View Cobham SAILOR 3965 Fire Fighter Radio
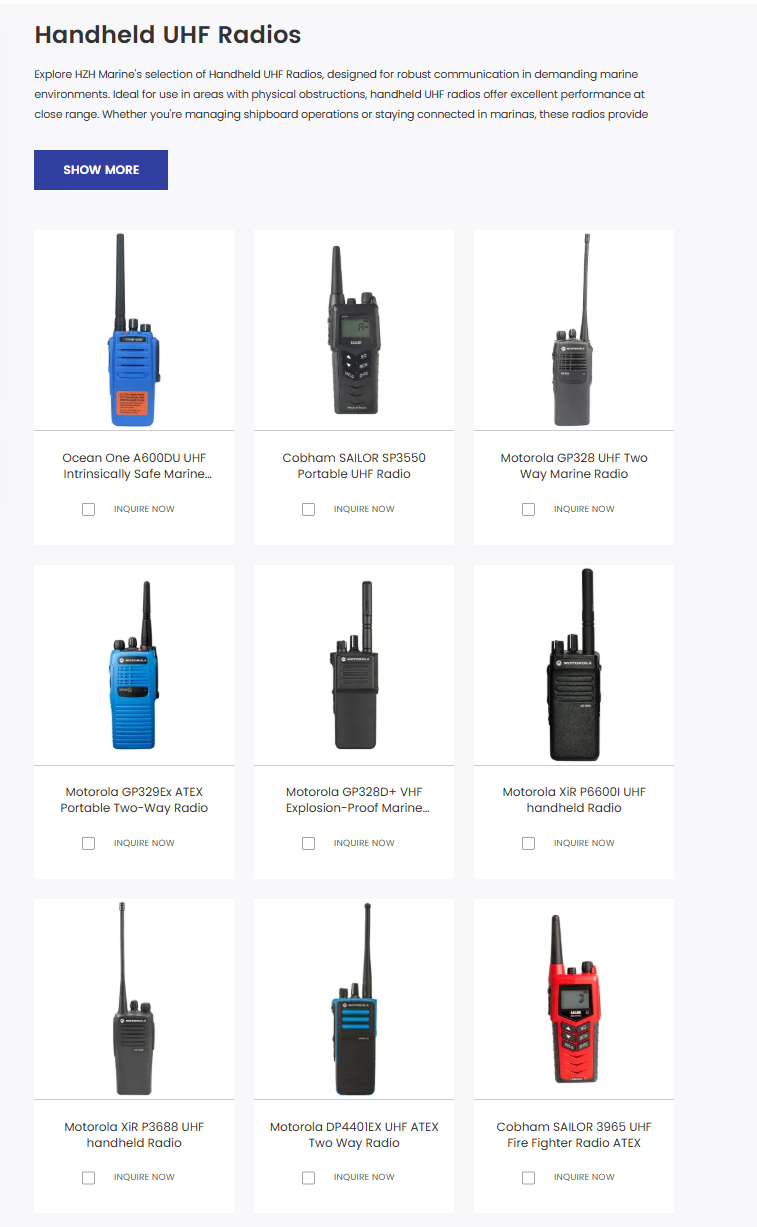This screenshot has height=1227, width=757. pos(574,1134)
